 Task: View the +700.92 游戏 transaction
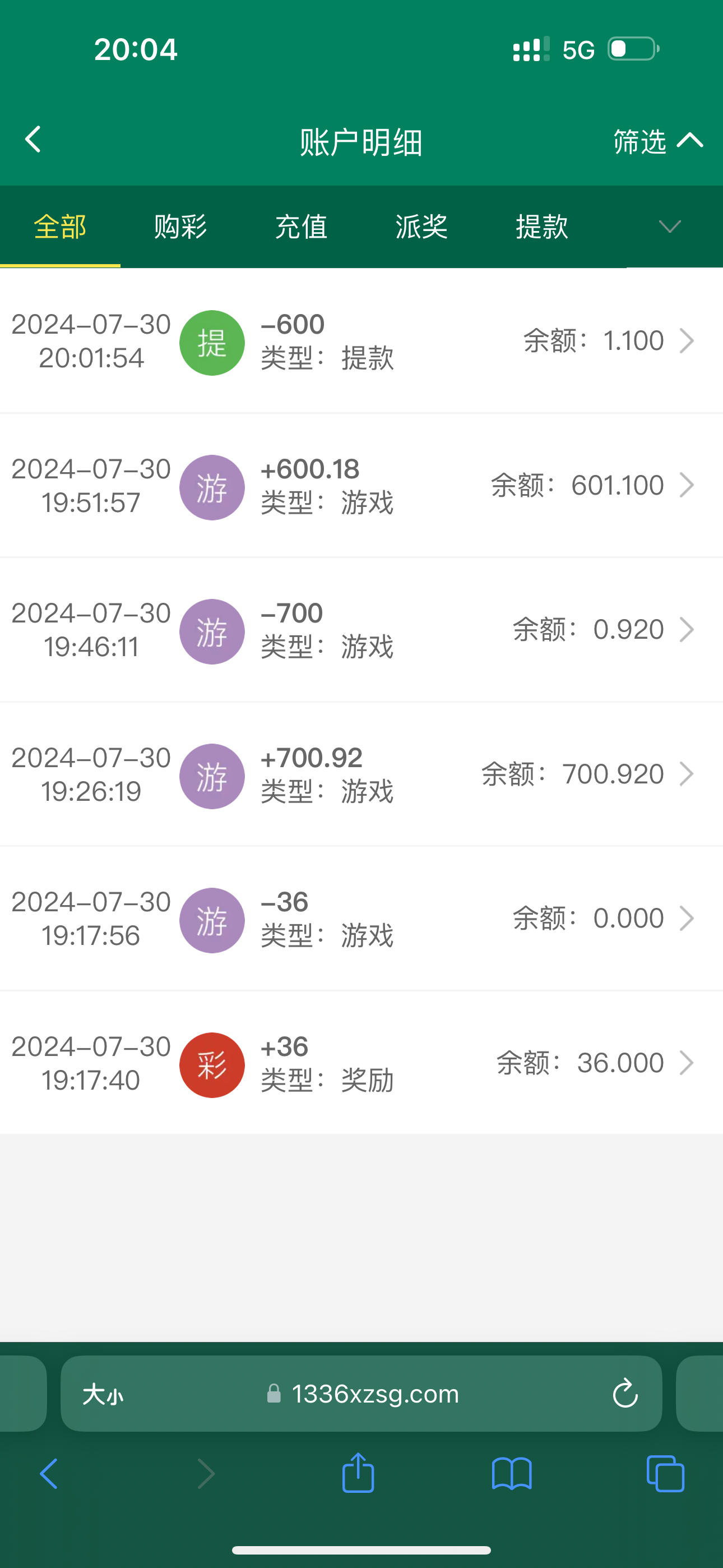(361, 774)
